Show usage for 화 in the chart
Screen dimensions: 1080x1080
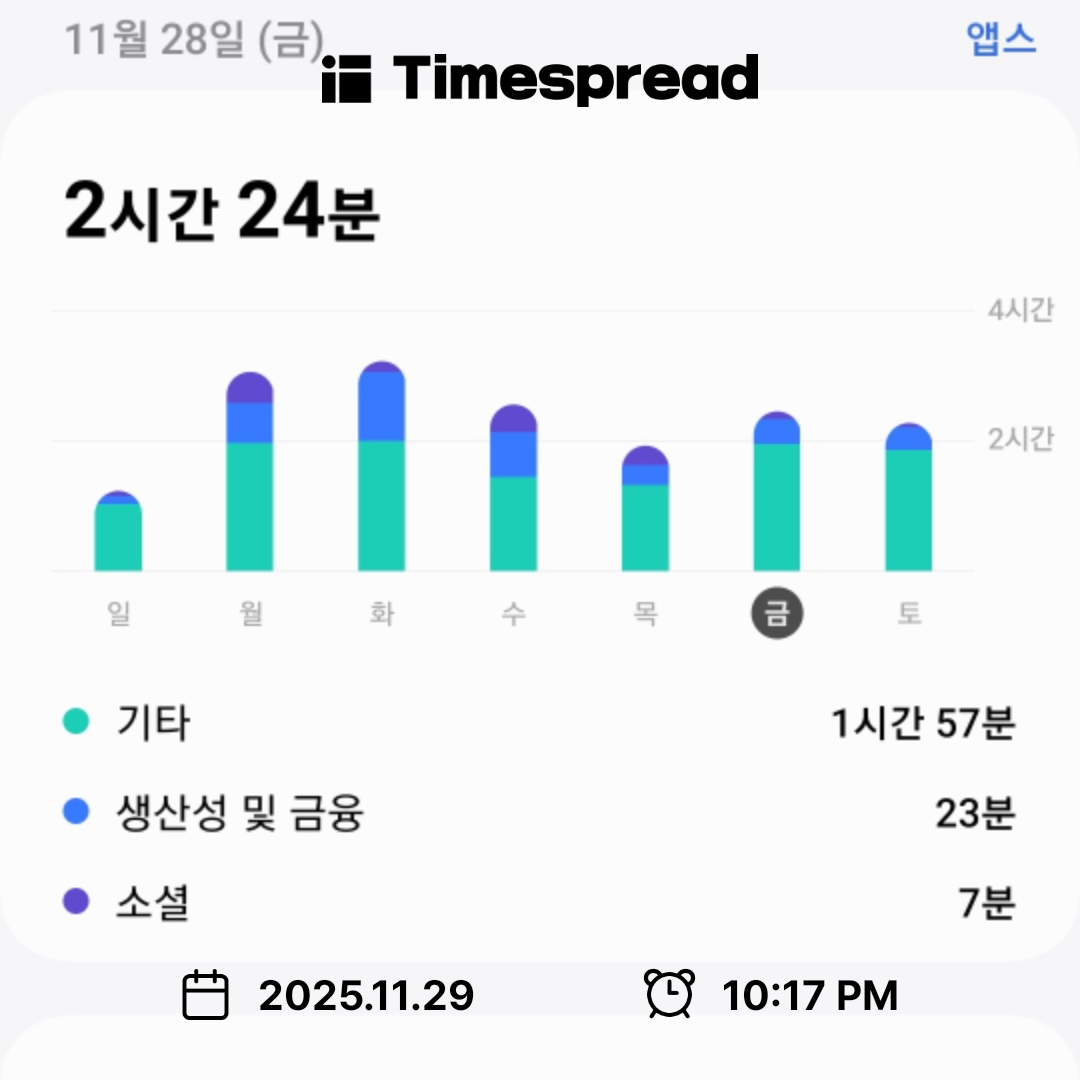381,470
